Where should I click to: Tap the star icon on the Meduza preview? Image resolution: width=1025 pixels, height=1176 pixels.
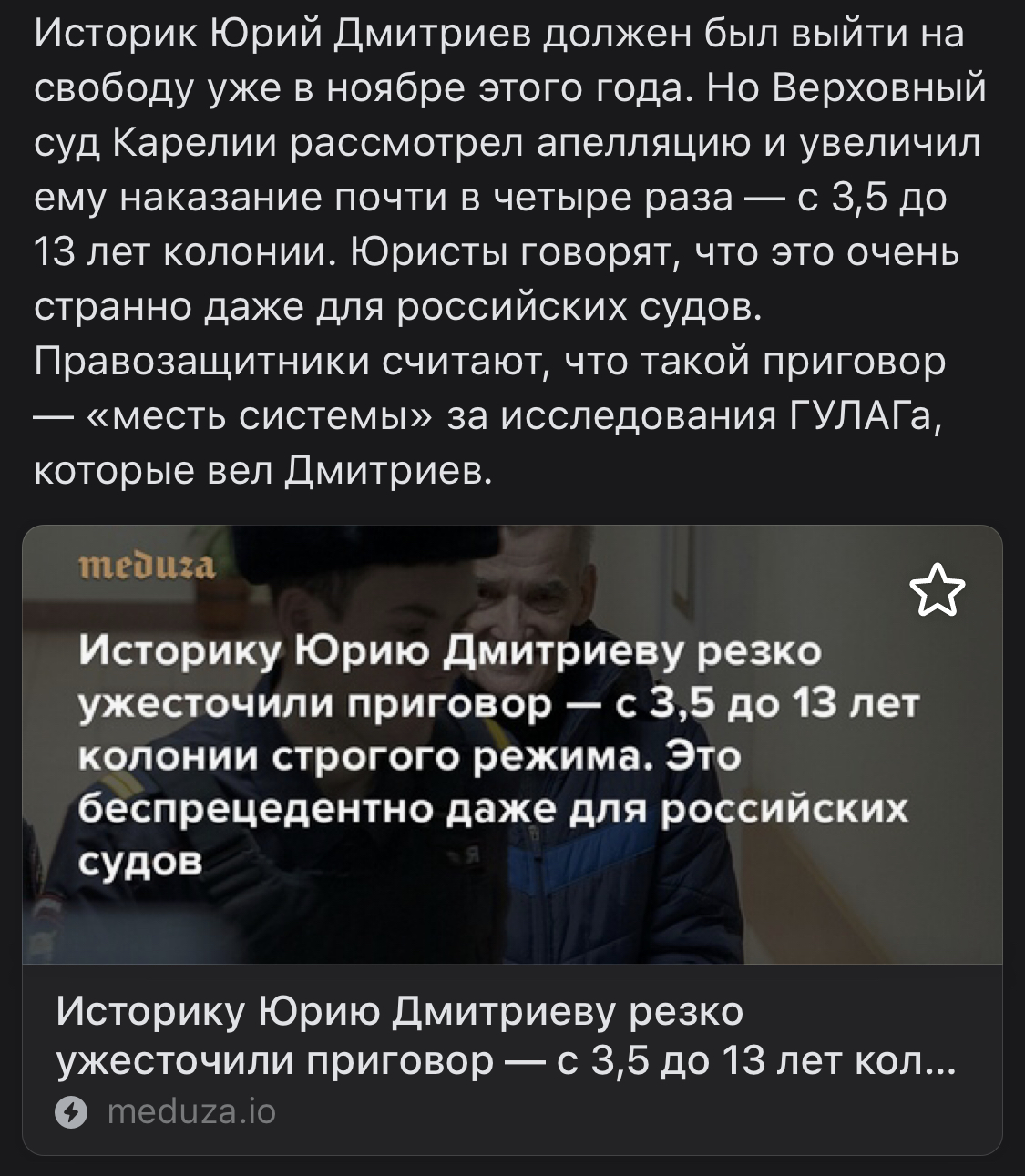coord(938,591)
